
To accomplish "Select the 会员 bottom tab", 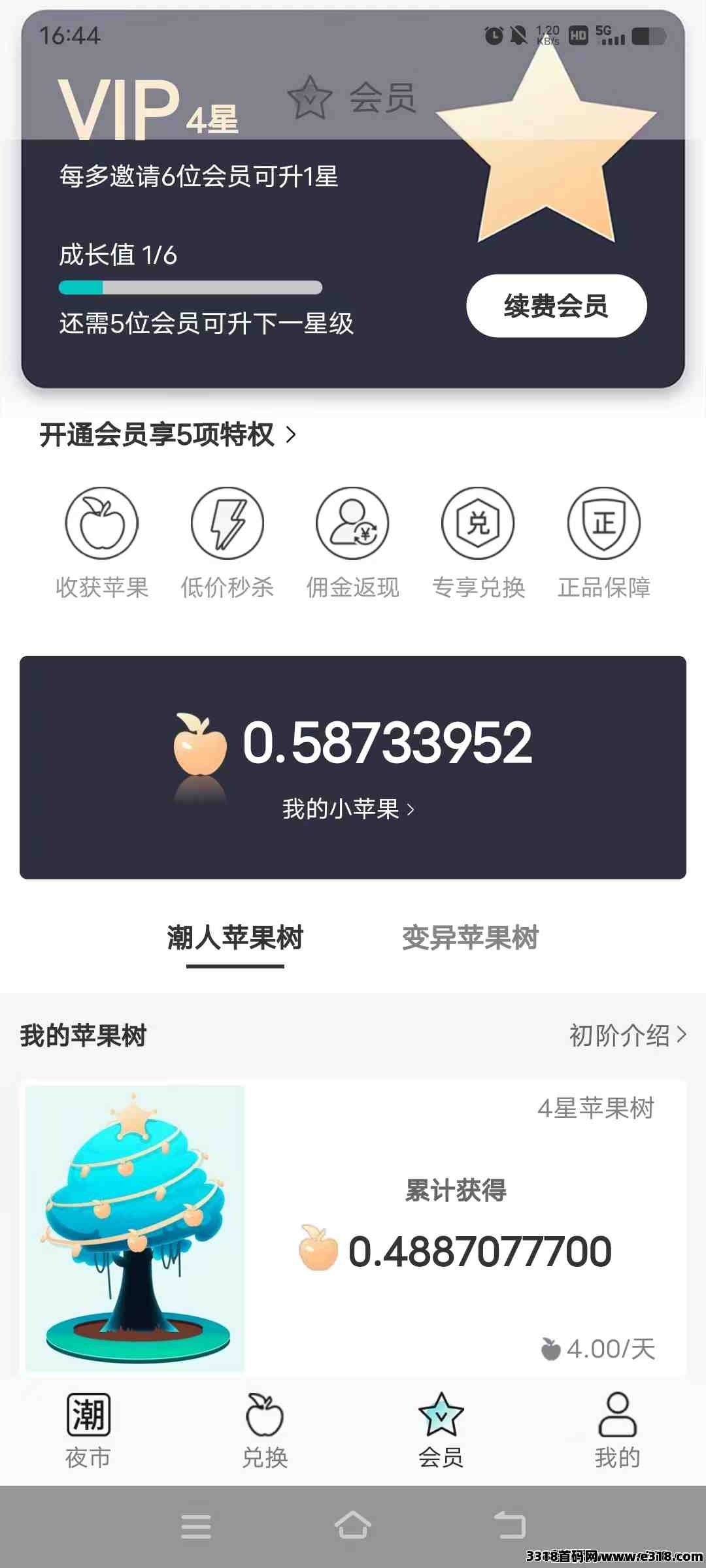I will tap(441, 1431).
